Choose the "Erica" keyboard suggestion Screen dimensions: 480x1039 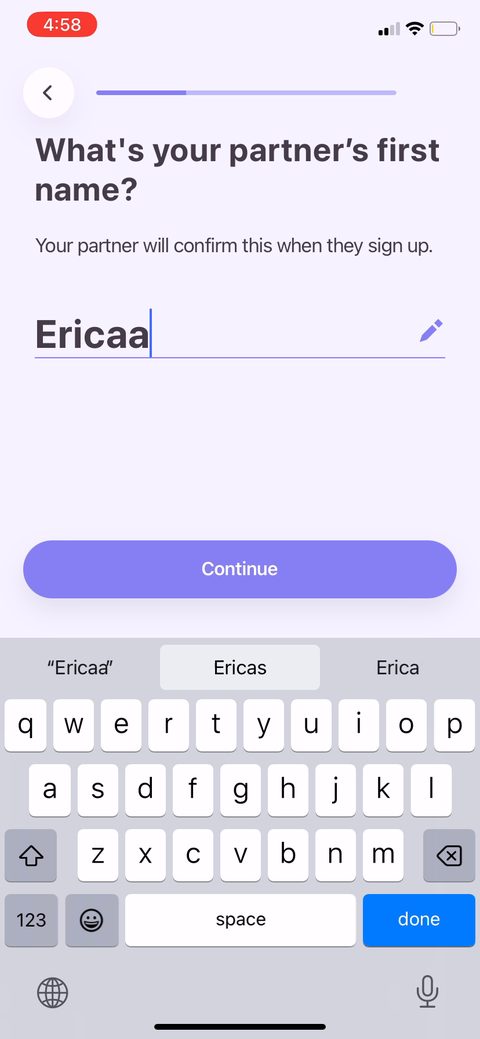click(398, 667)
